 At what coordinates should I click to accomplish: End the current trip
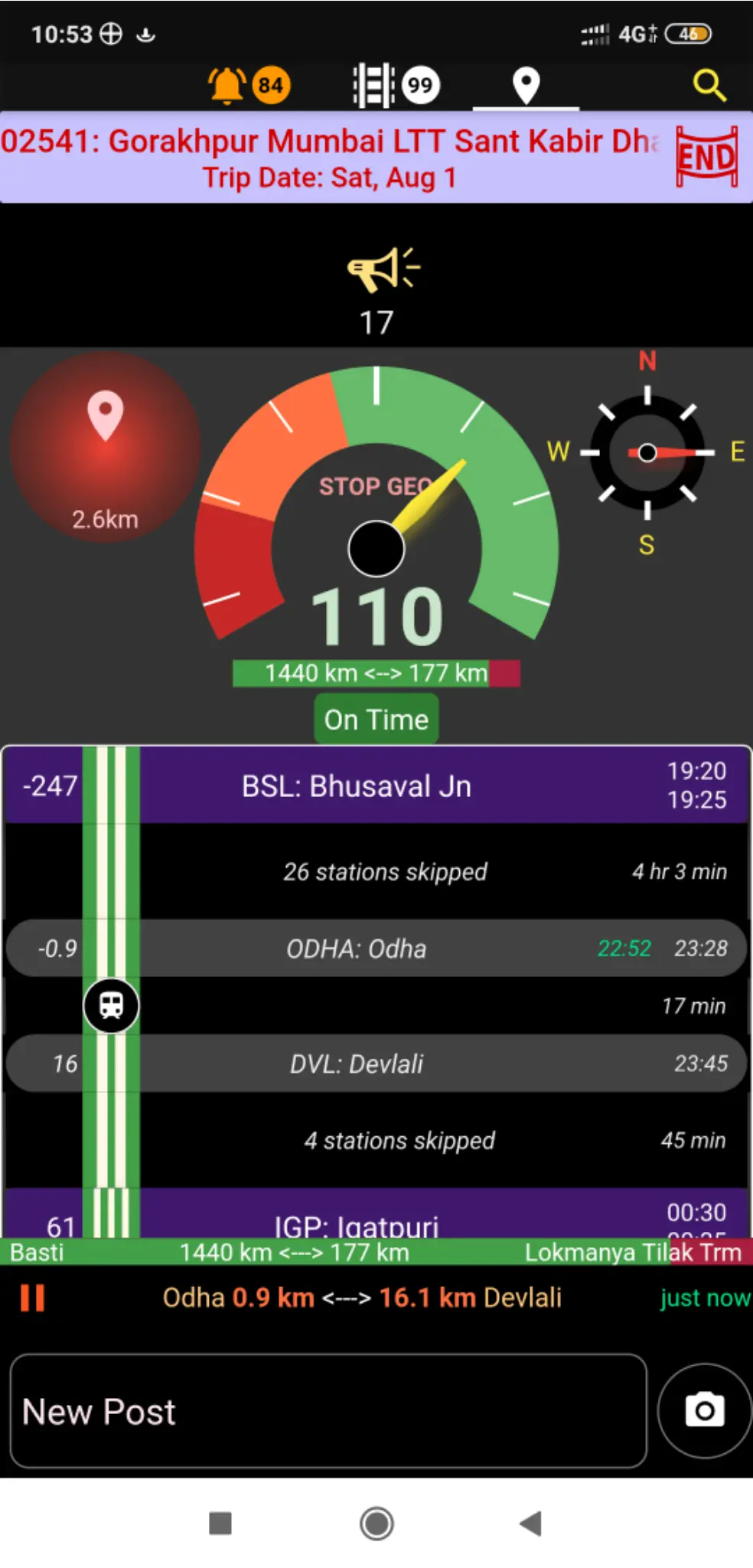click(x=707, y=157)
